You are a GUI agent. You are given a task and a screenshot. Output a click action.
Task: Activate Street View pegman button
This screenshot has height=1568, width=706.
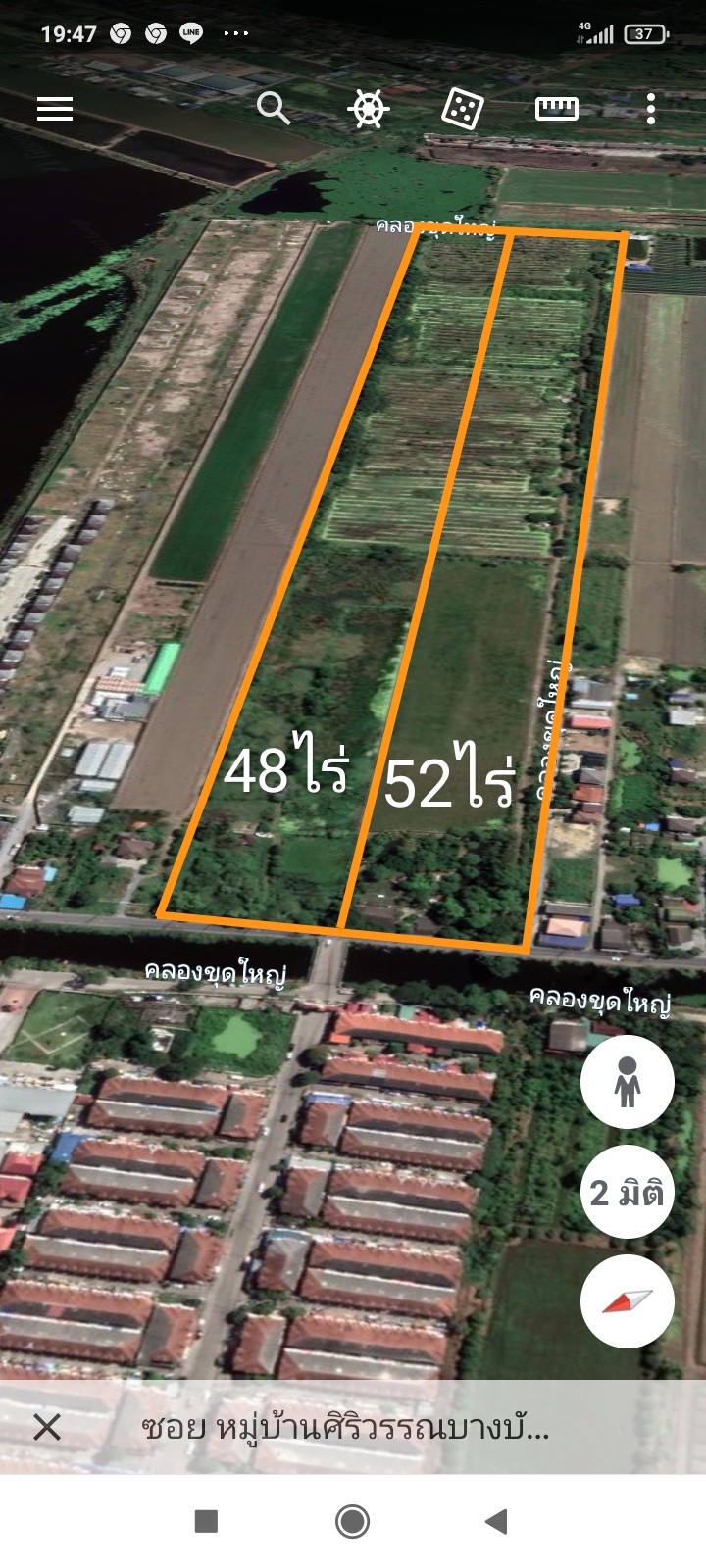click(x=628, y=1082)
